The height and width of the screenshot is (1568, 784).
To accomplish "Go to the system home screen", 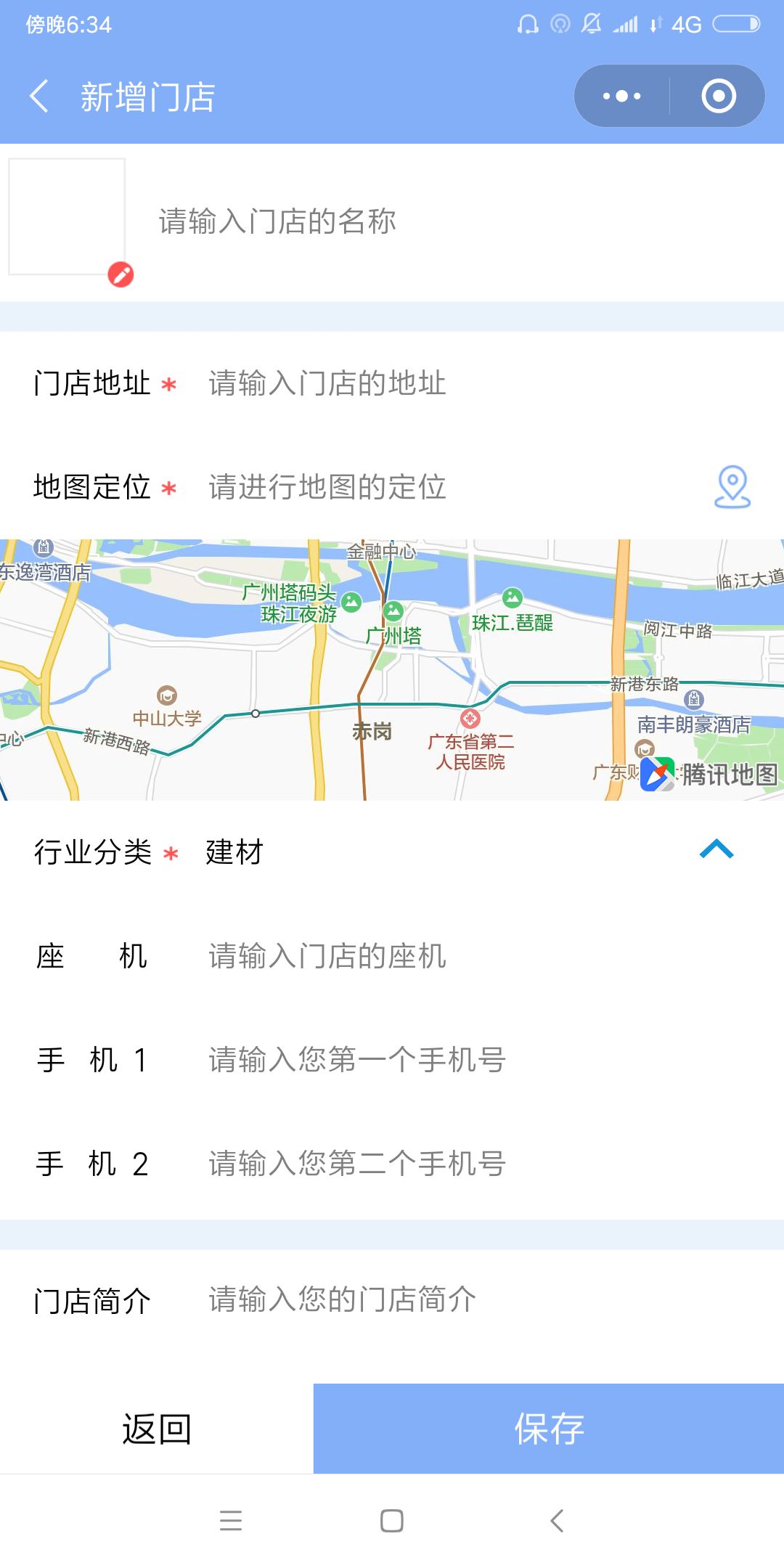I will [392, 1521].
